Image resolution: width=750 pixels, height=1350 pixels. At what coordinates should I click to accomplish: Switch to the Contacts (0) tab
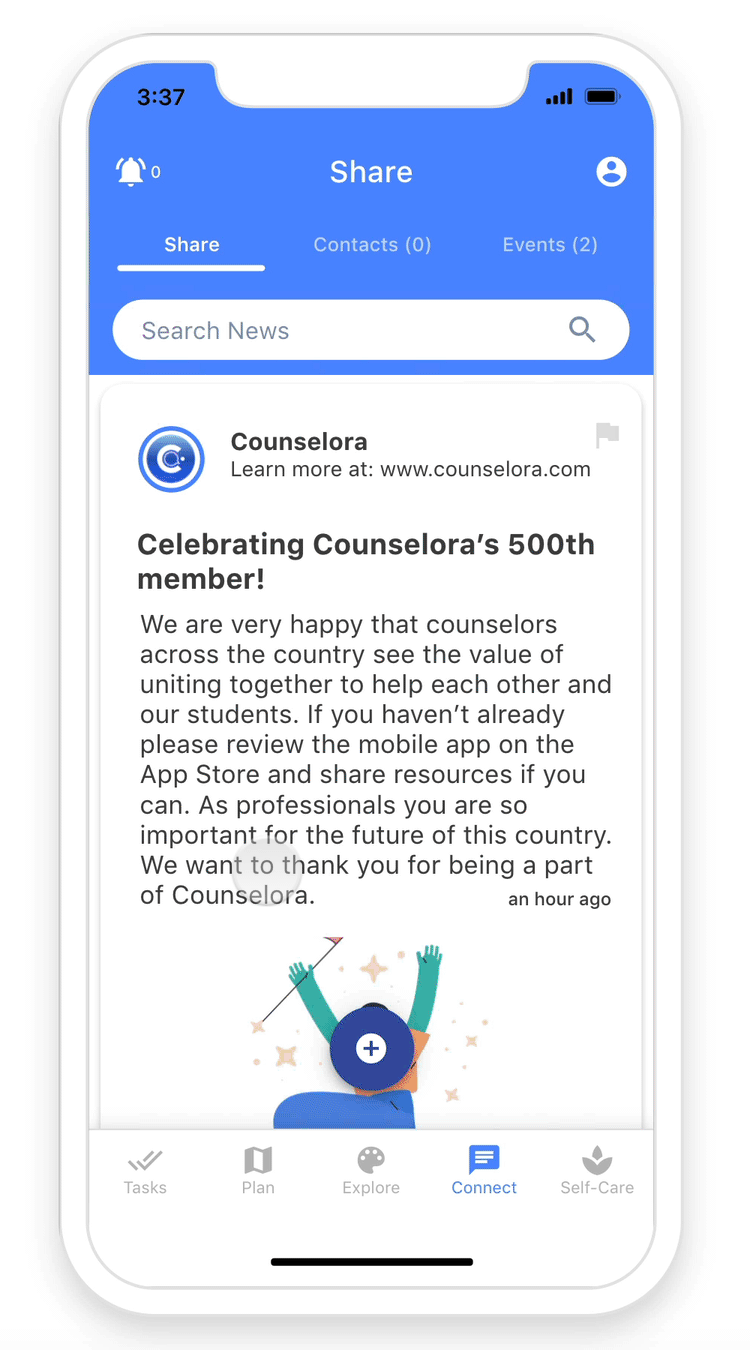click(372, 245)
